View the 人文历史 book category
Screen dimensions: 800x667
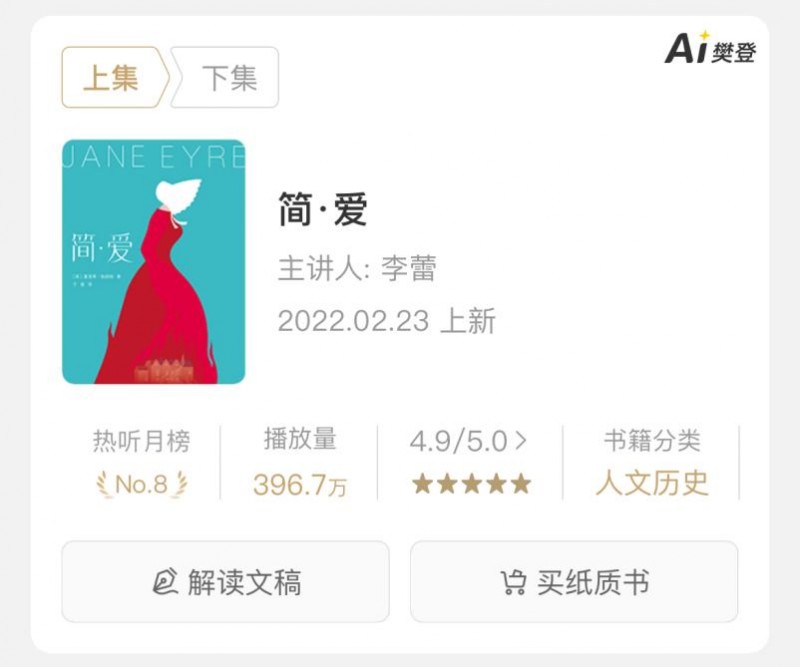pyautogui.click(x=651, y=482)
